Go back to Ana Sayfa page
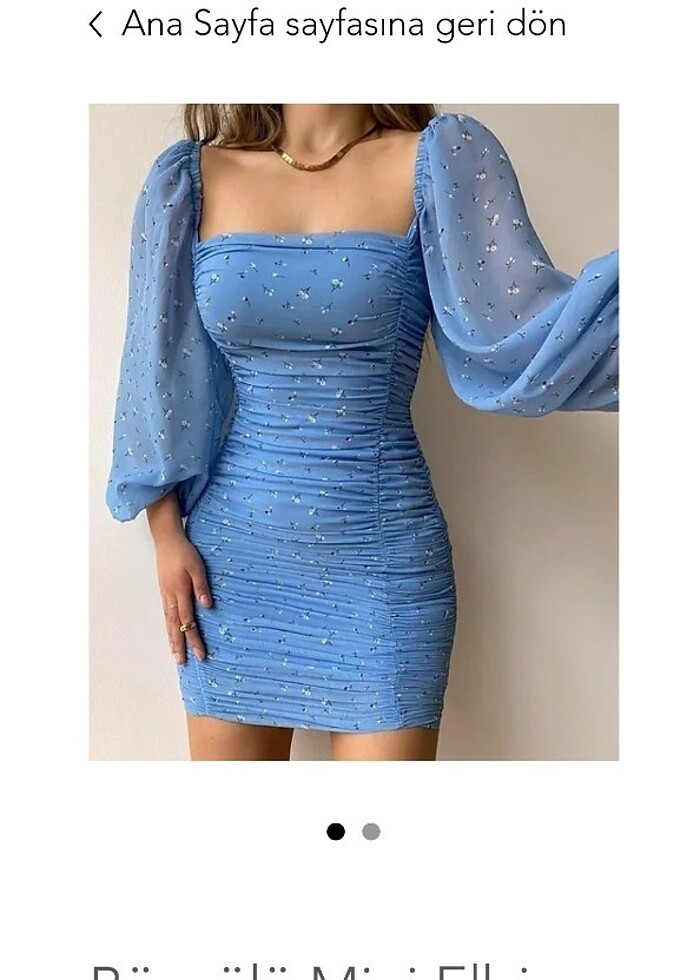The height and width of the screenshot is (980, 700). click(327, 24)
